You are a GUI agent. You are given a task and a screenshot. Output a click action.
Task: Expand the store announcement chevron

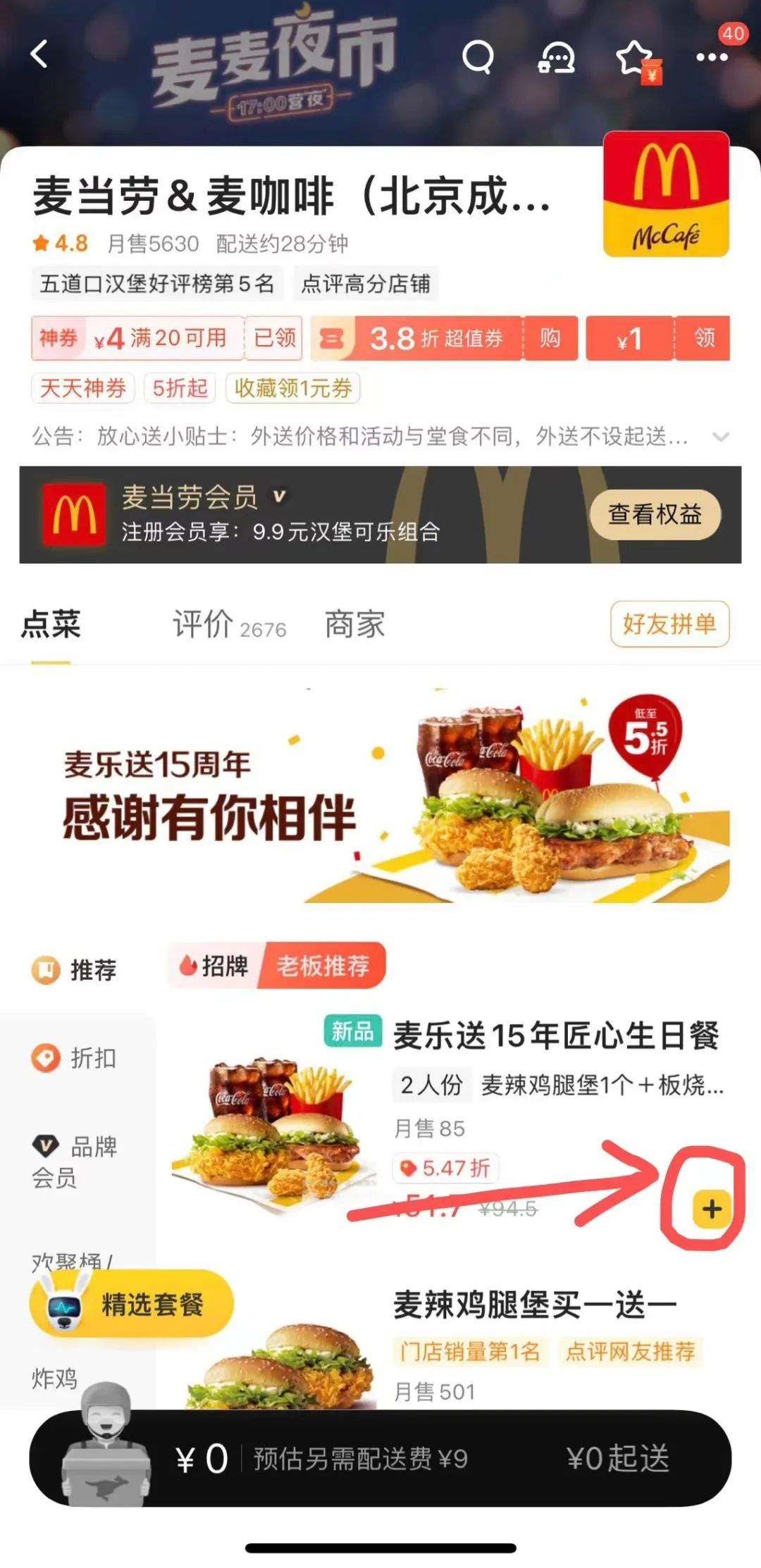pyautogui.click(x=719, y=437)
